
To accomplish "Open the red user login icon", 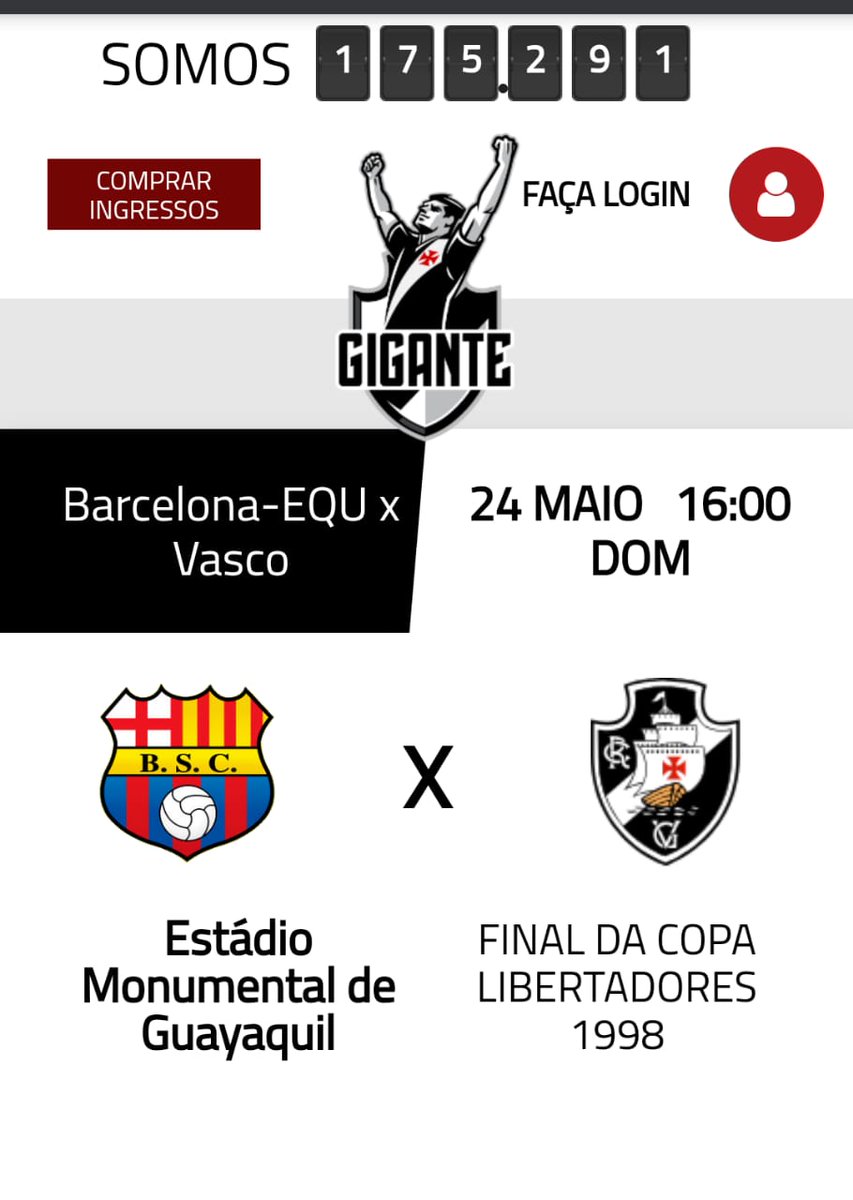I will (x=776, y=195).
